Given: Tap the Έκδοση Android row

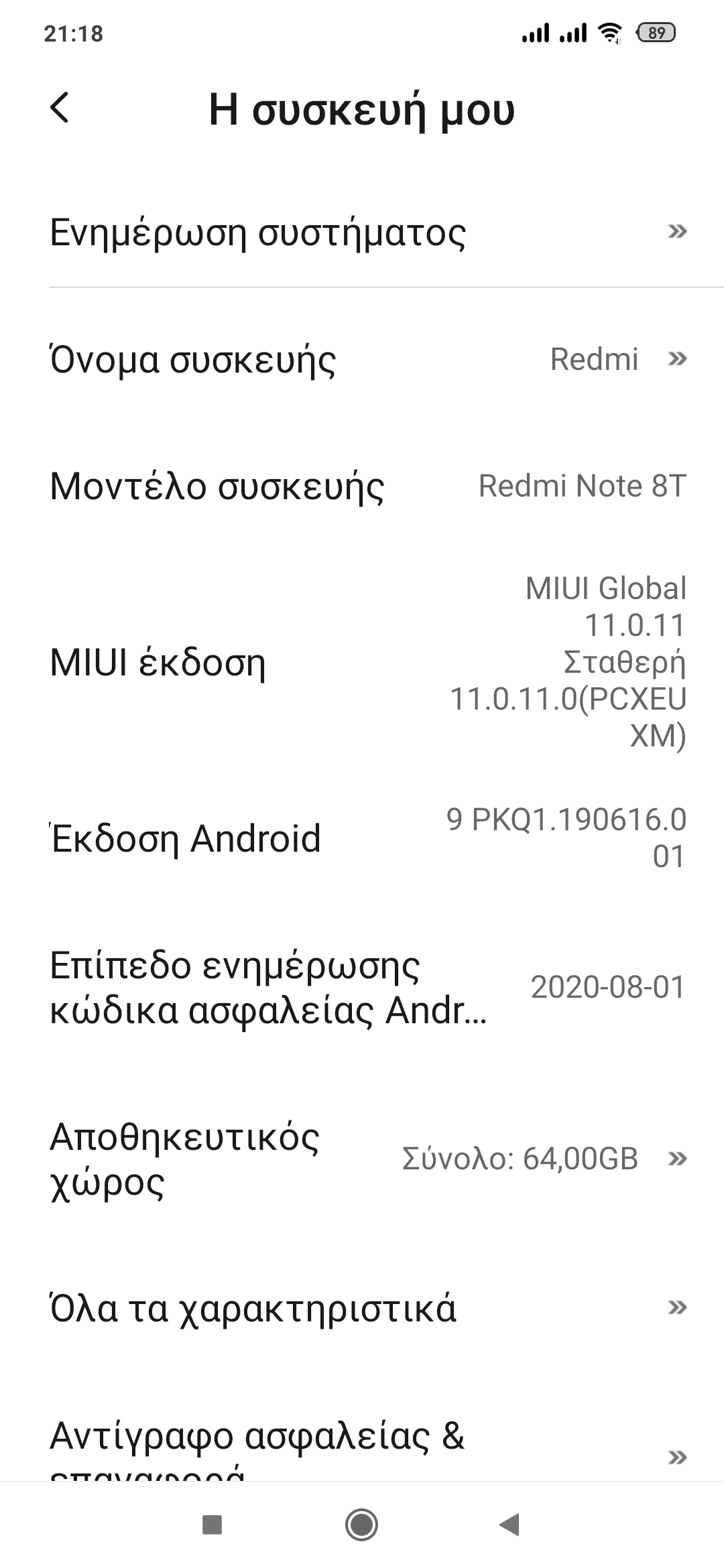Looking at the screenshot, I should pyautogui.click(x=362, y=838).
